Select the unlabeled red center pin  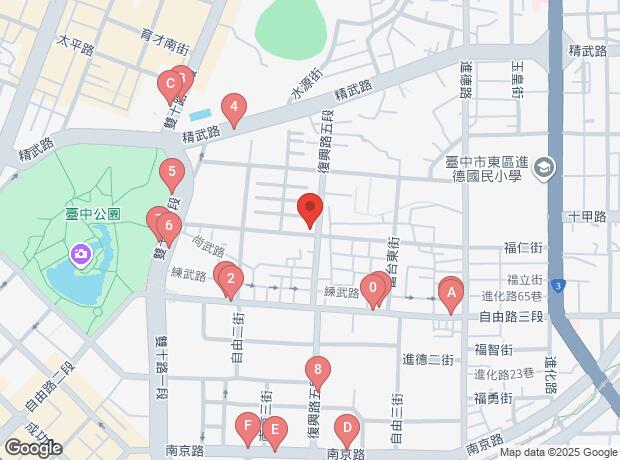(x=309, y=210)
